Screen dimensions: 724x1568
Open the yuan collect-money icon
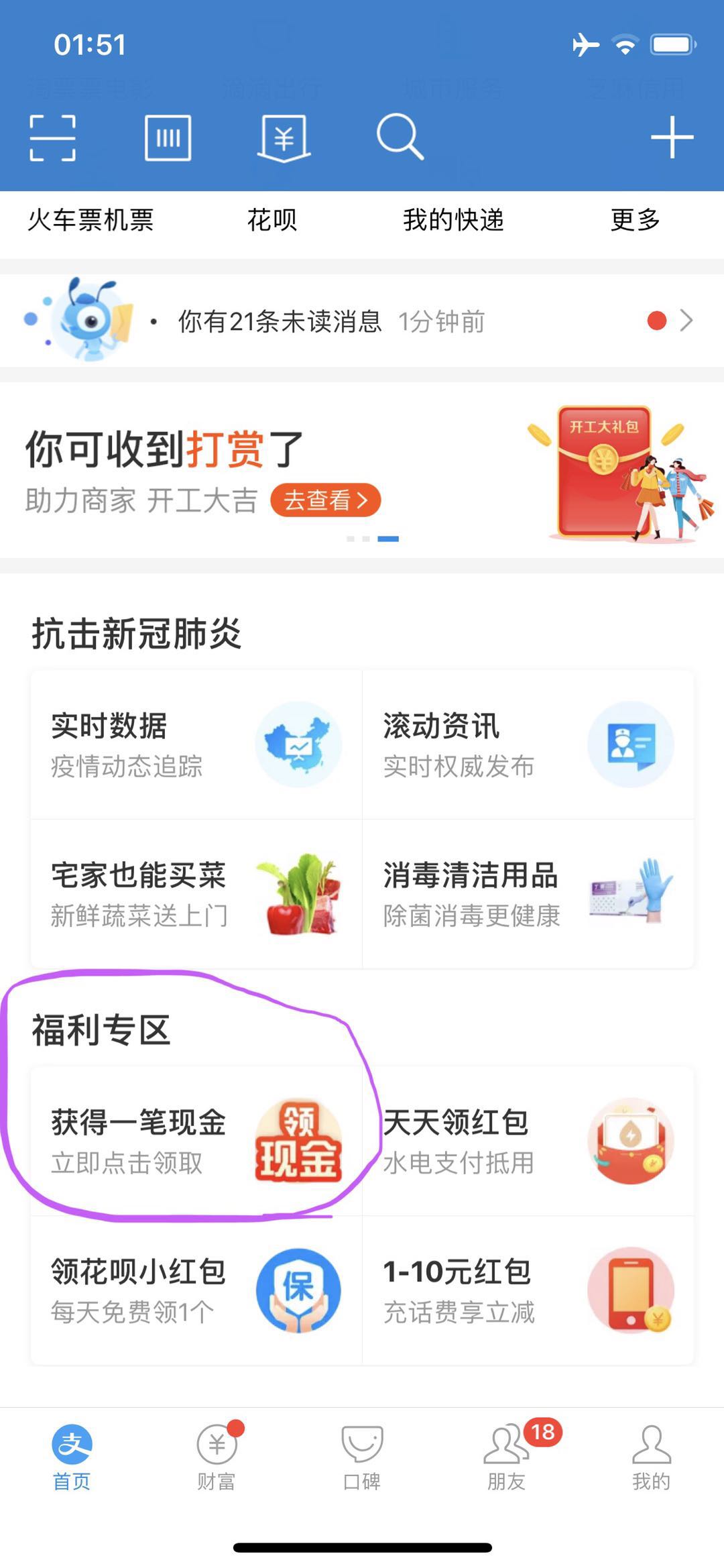pyautogui.click(x=284, y=138)
